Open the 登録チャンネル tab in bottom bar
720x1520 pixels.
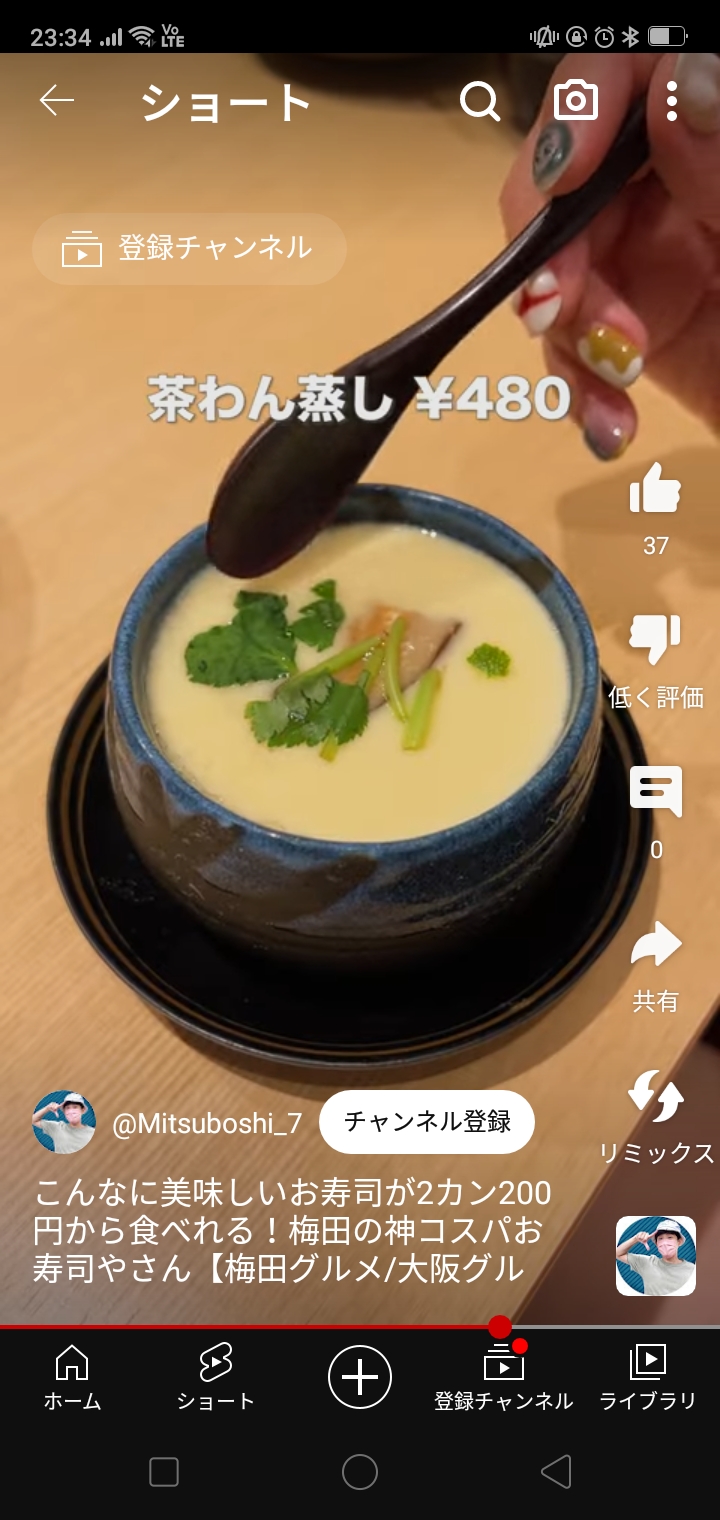[x=503, y=1376]
